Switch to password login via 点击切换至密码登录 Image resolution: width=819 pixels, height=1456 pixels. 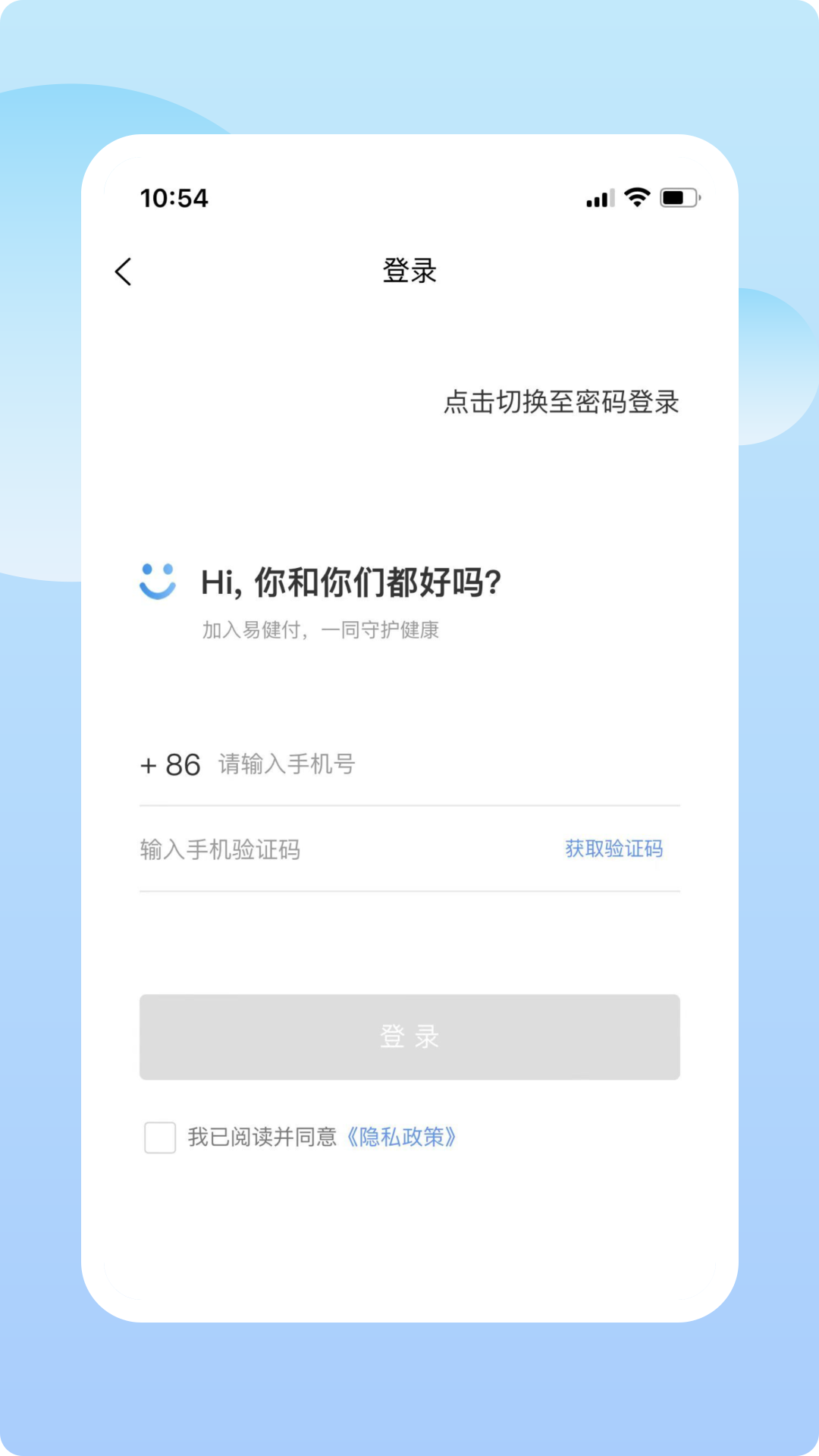pyautogui.click(x=561, y=402)
